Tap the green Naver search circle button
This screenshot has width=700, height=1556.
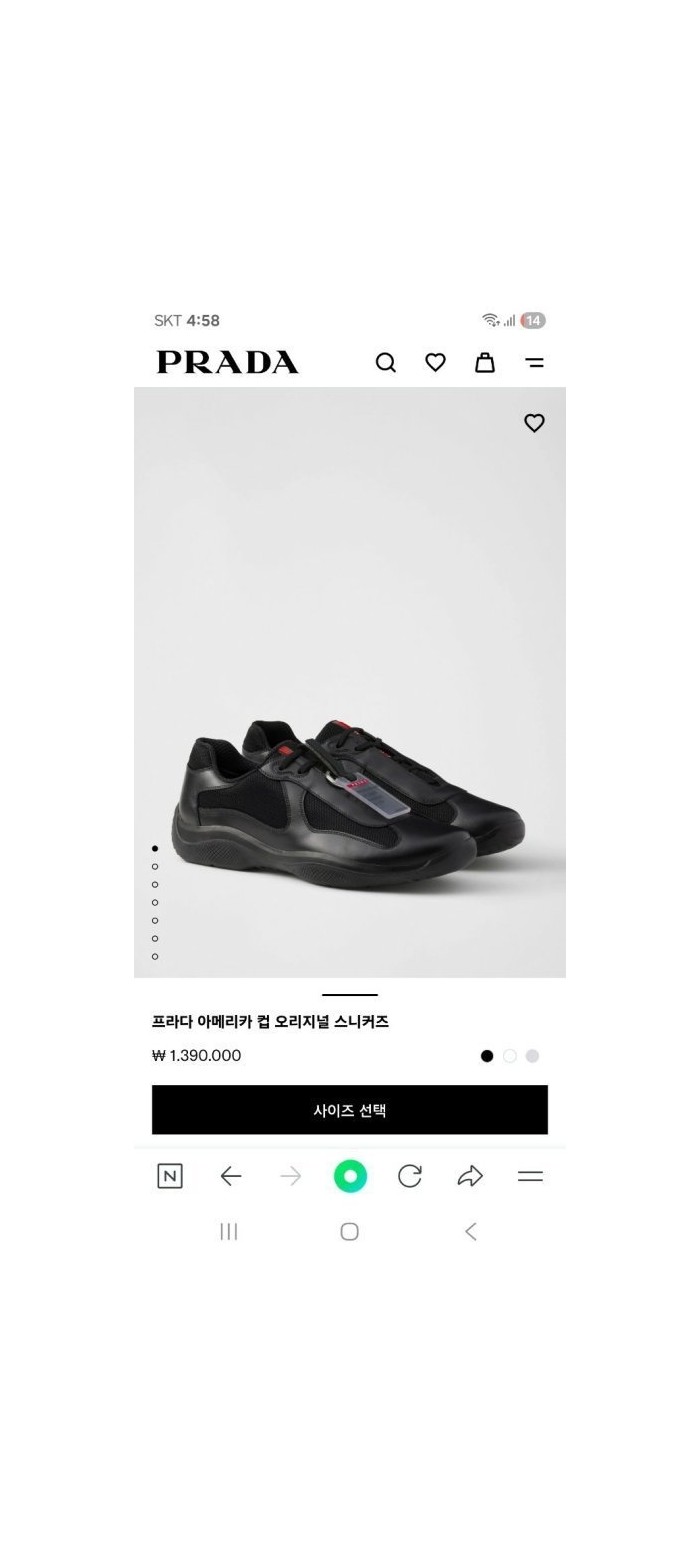350,1177
